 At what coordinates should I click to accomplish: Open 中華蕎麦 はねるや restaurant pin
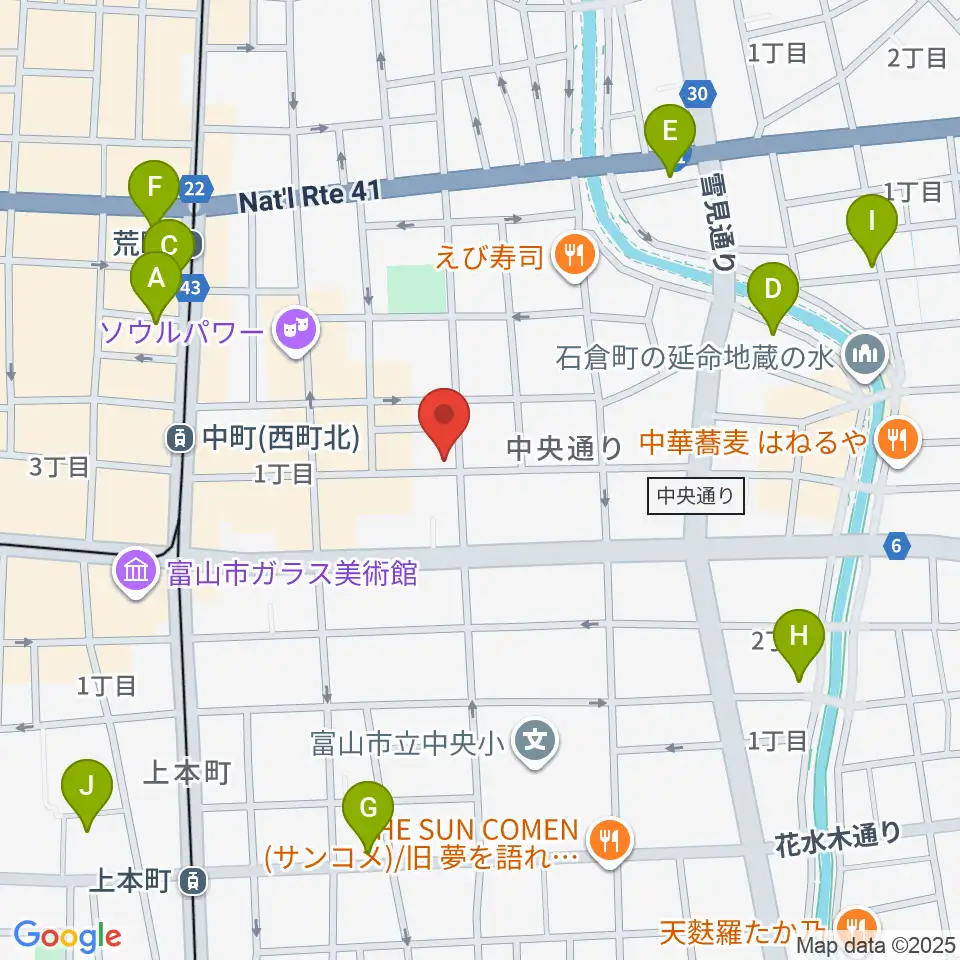[x=898, y=440]
